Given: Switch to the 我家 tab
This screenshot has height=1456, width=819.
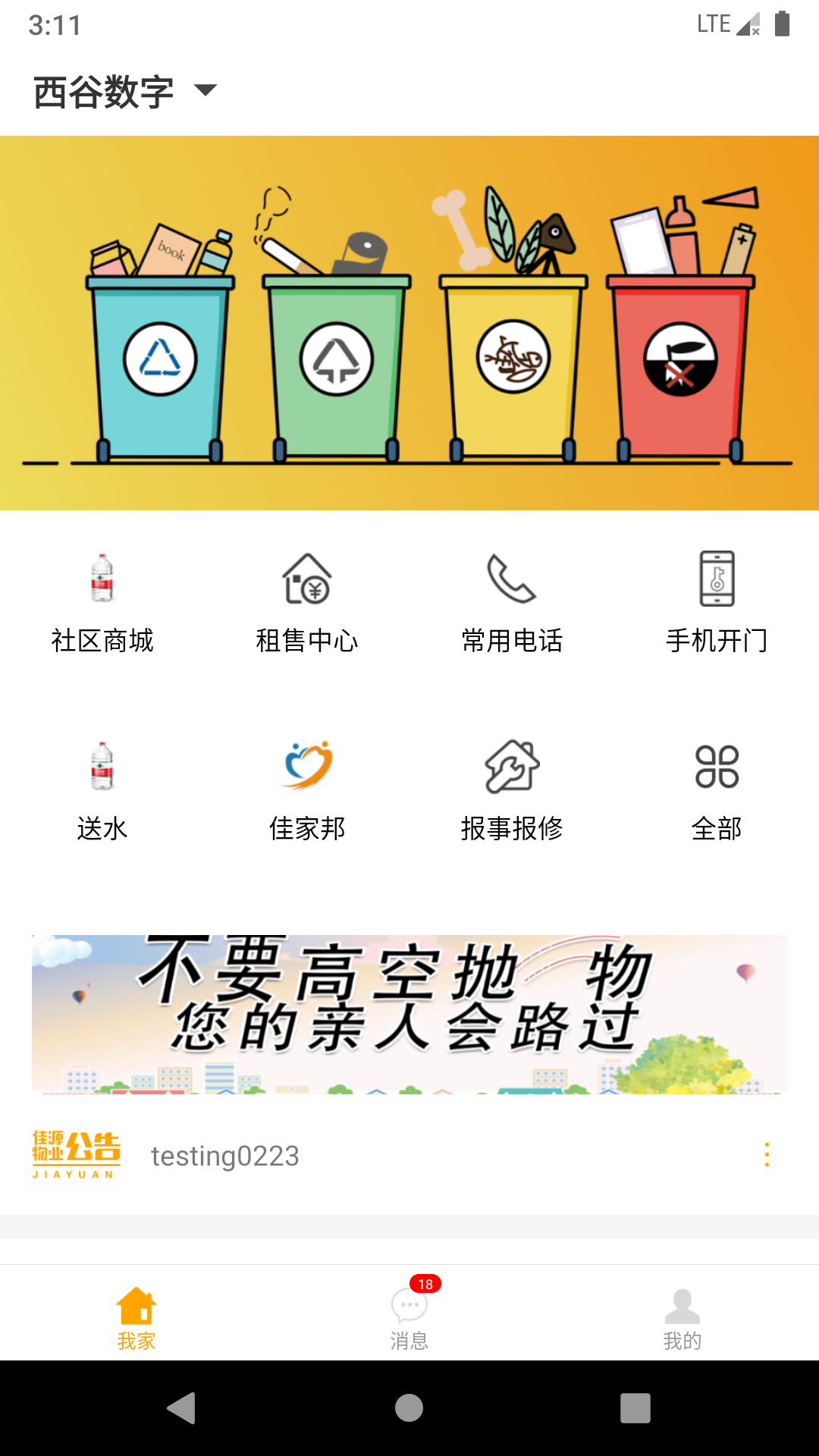Looking at the screenshot, I should coord(136,1318).
